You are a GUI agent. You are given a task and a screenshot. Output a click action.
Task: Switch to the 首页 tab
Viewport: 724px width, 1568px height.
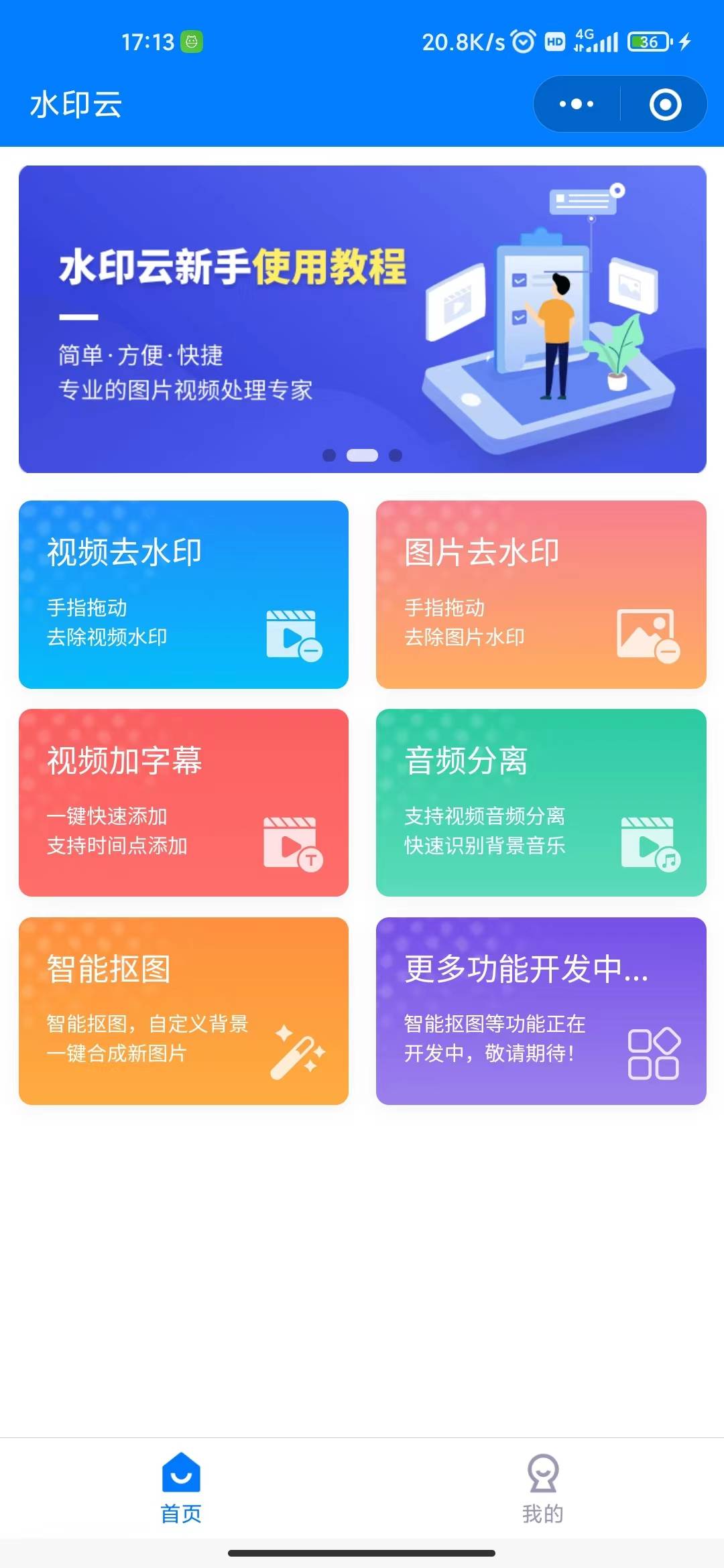pos(181,1488)
